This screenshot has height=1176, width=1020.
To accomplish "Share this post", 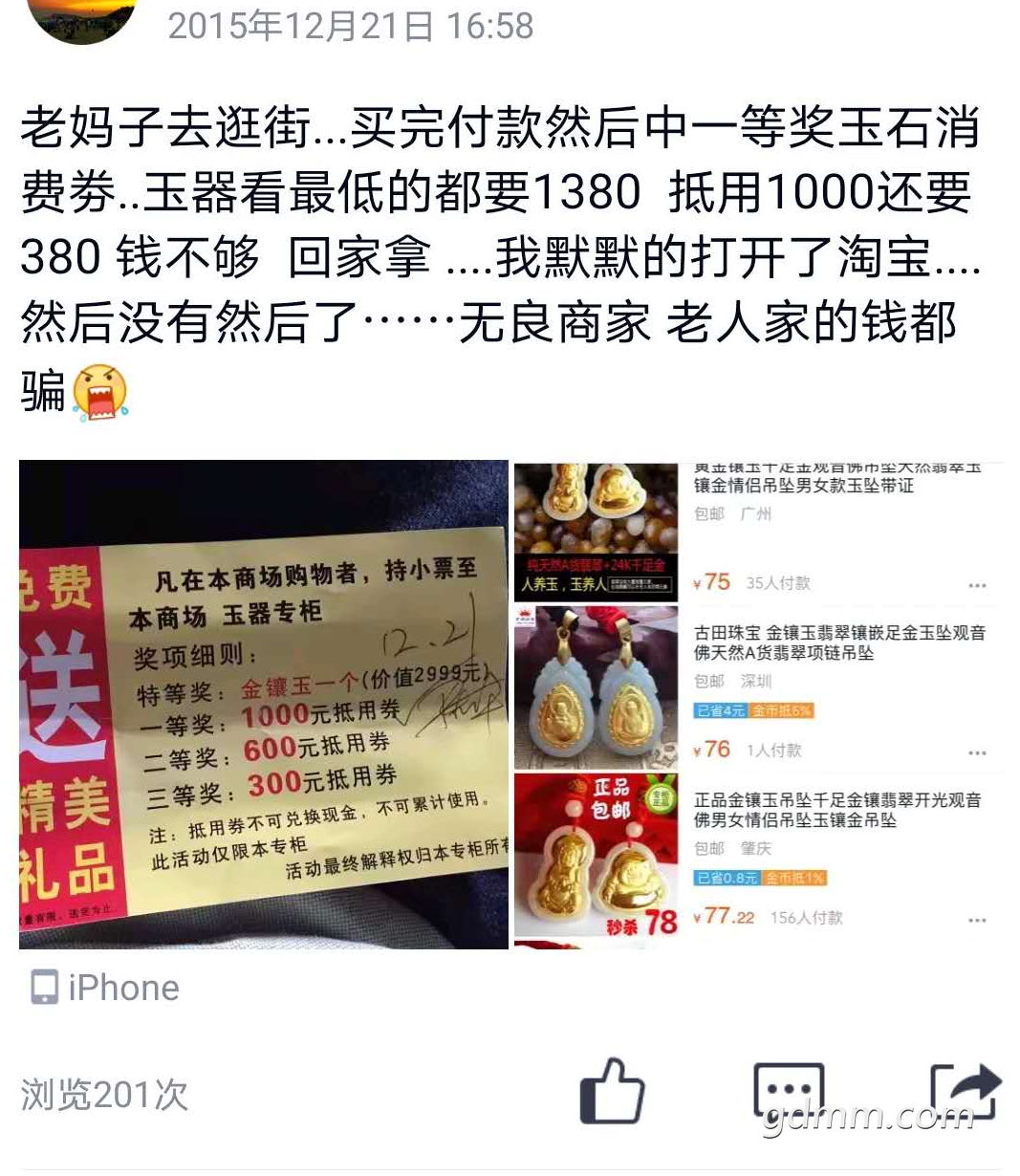I will click(x=964, y=1089).
